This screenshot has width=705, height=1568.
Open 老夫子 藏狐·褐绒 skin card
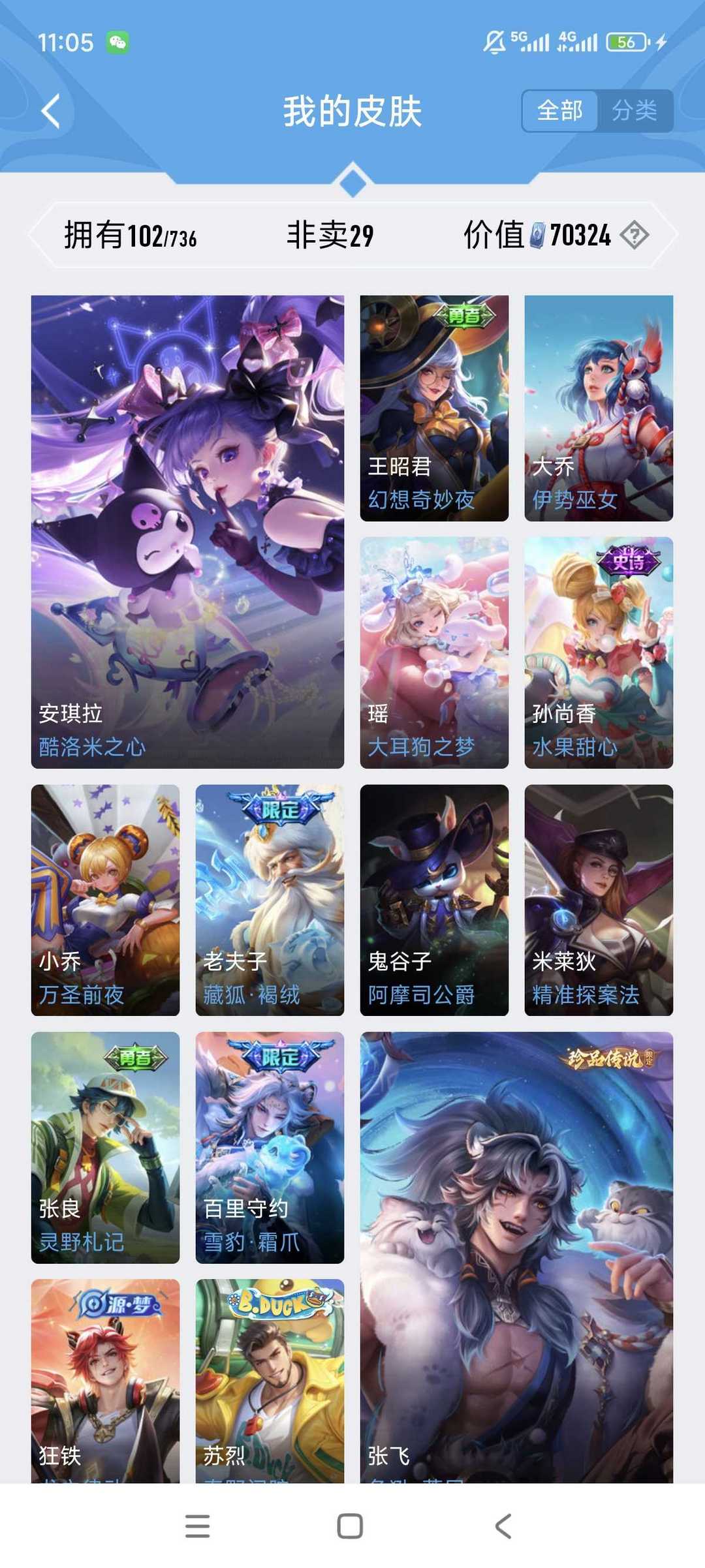[270, 899]
